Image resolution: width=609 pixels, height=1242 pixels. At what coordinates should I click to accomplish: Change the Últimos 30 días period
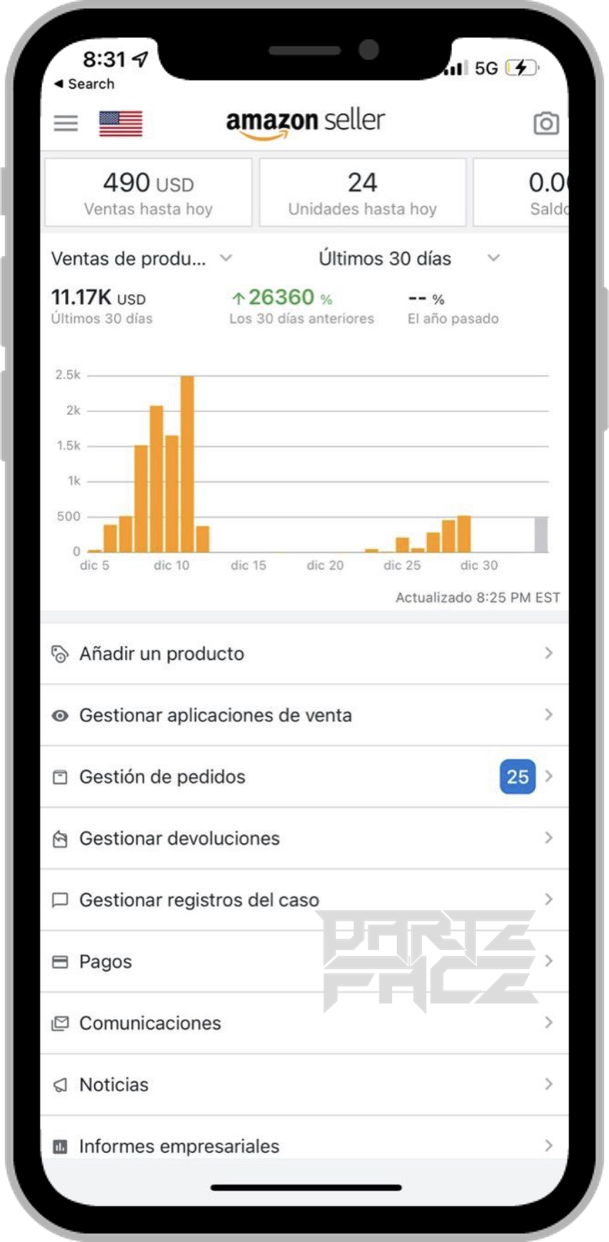pyautogui.click(x=409, y=258)
